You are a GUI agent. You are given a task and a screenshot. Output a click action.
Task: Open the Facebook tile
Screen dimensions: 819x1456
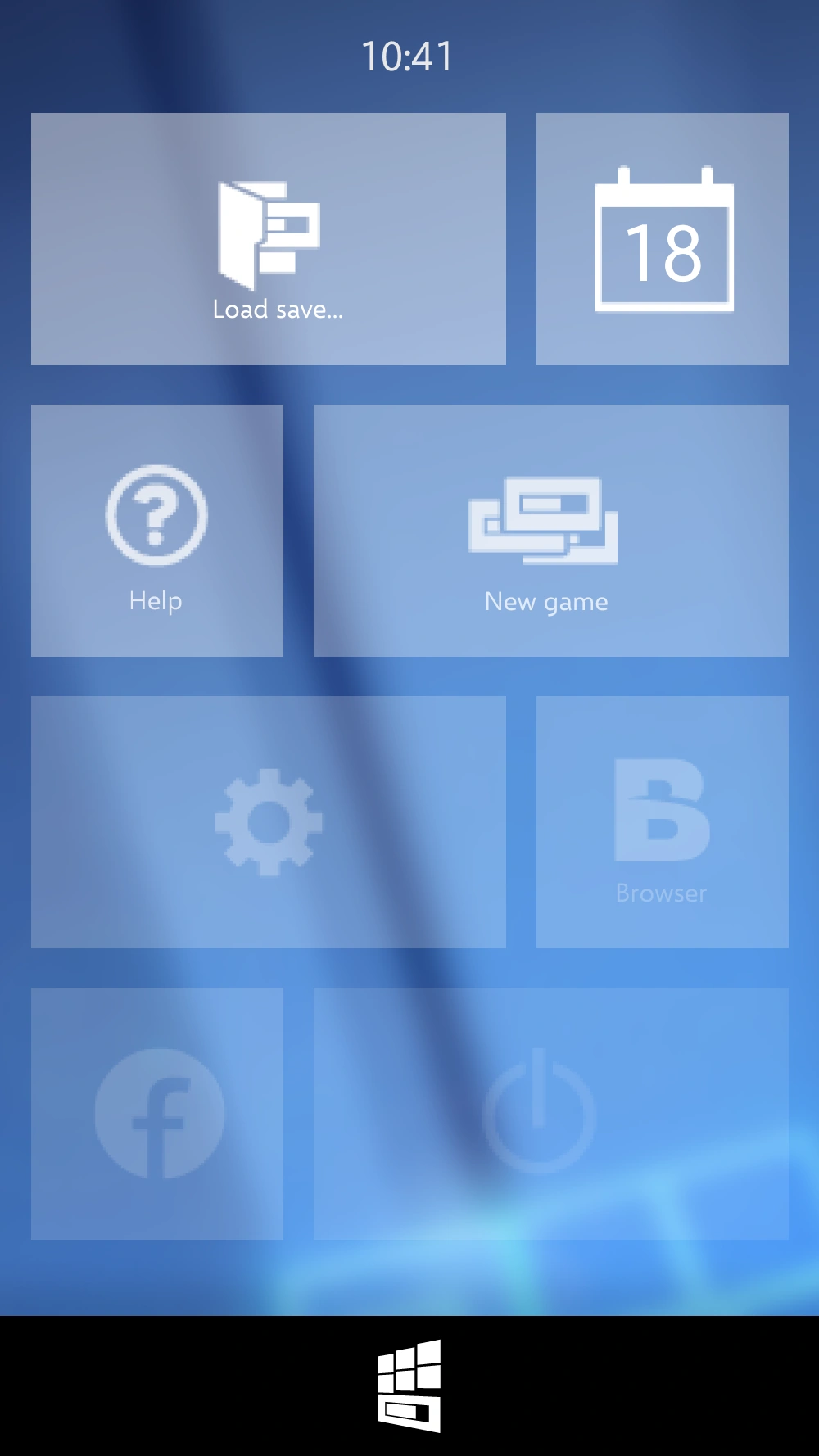point(156,1114)
